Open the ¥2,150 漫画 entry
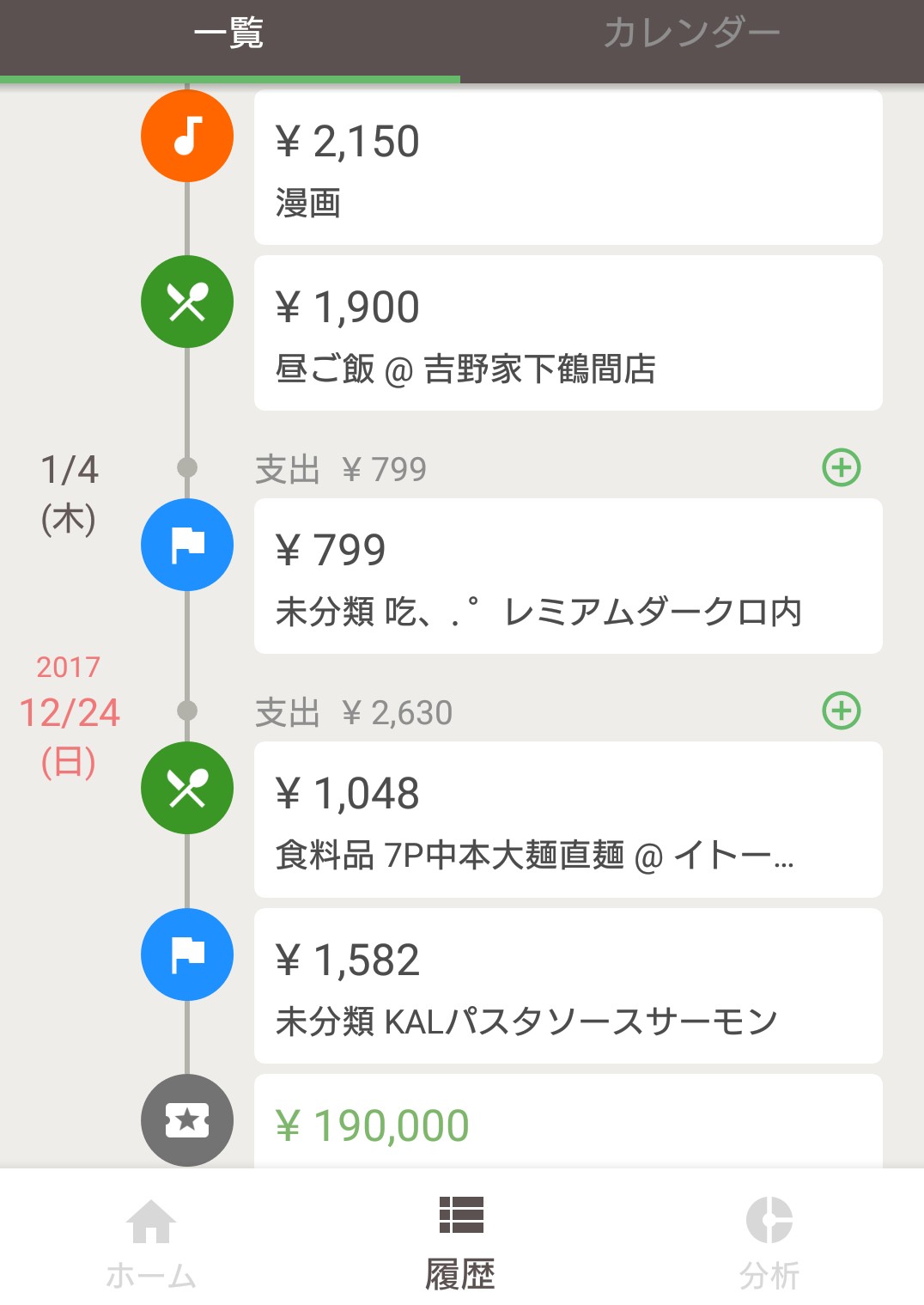This screenshot has height=1305, width=924. [x=568, y=168]
